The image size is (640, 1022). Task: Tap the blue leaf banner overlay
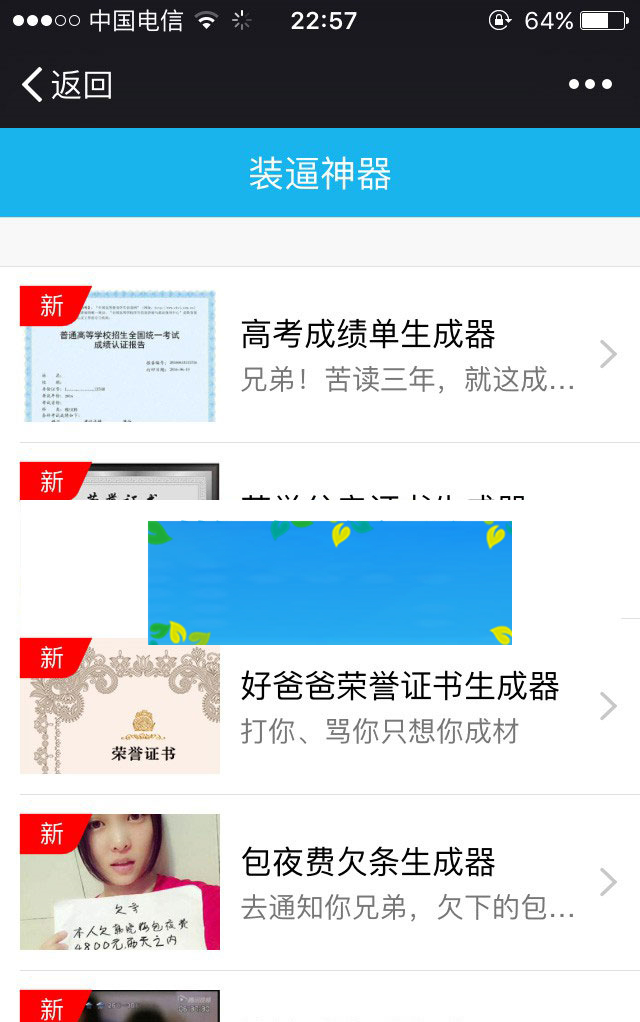(330, 582)
